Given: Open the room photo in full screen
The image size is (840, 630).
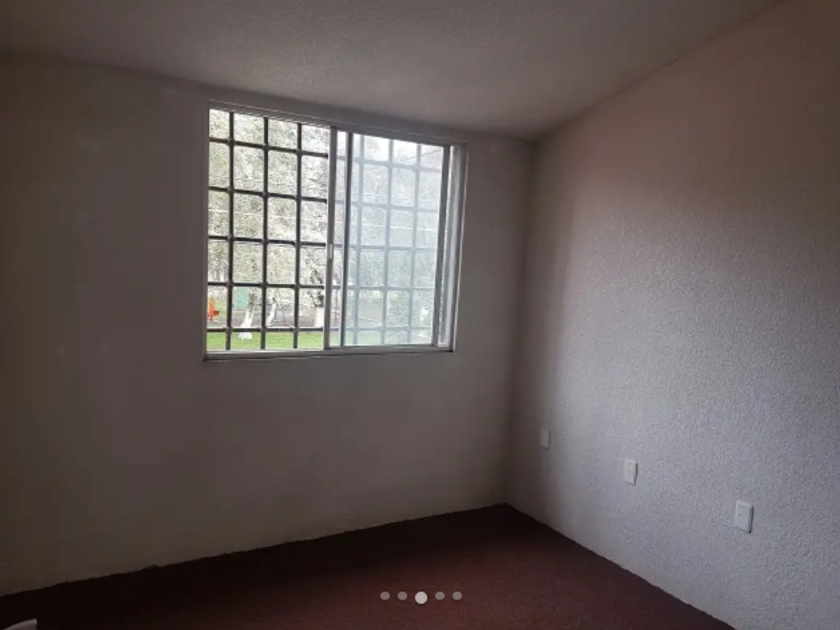Looking at the screenshot, I should coord(420,300).
